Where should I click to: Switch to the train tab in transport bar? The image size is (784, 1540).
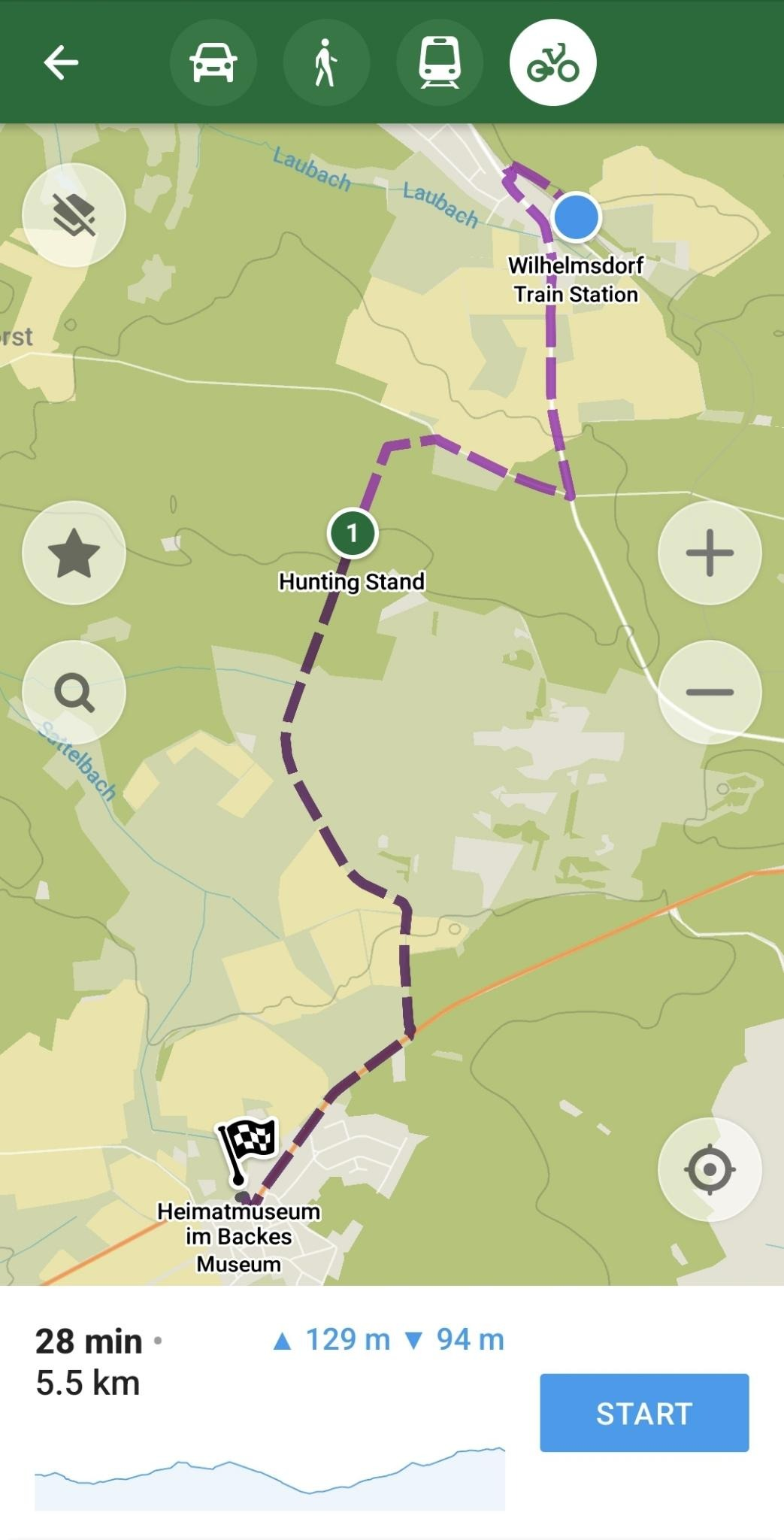[x=440, y=62]
